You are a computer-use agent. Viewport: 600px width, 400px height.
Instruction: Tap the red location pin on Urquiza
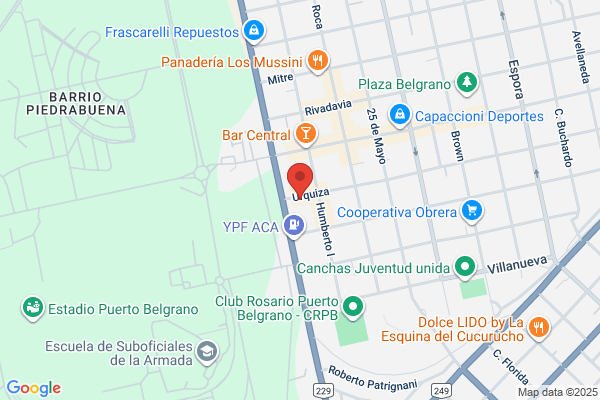click(300, 179)
